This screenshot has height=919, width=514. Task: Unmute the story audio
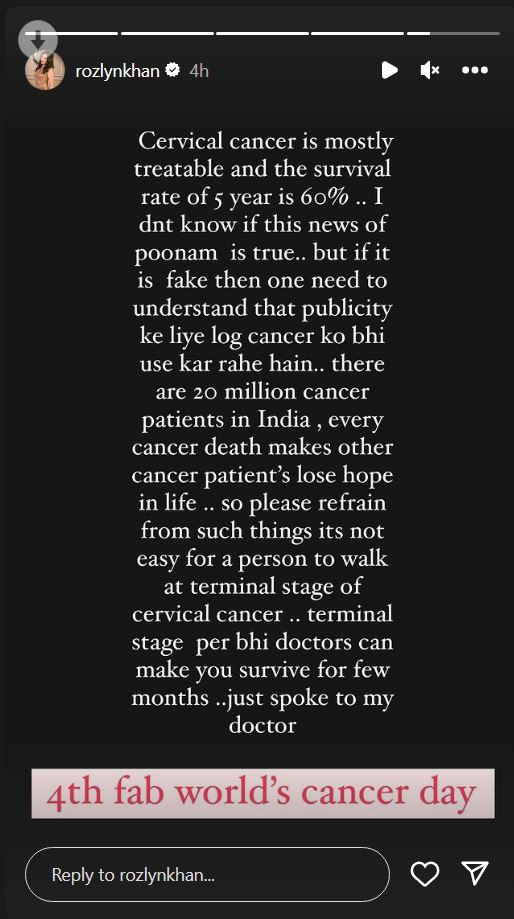pos(430,70)
